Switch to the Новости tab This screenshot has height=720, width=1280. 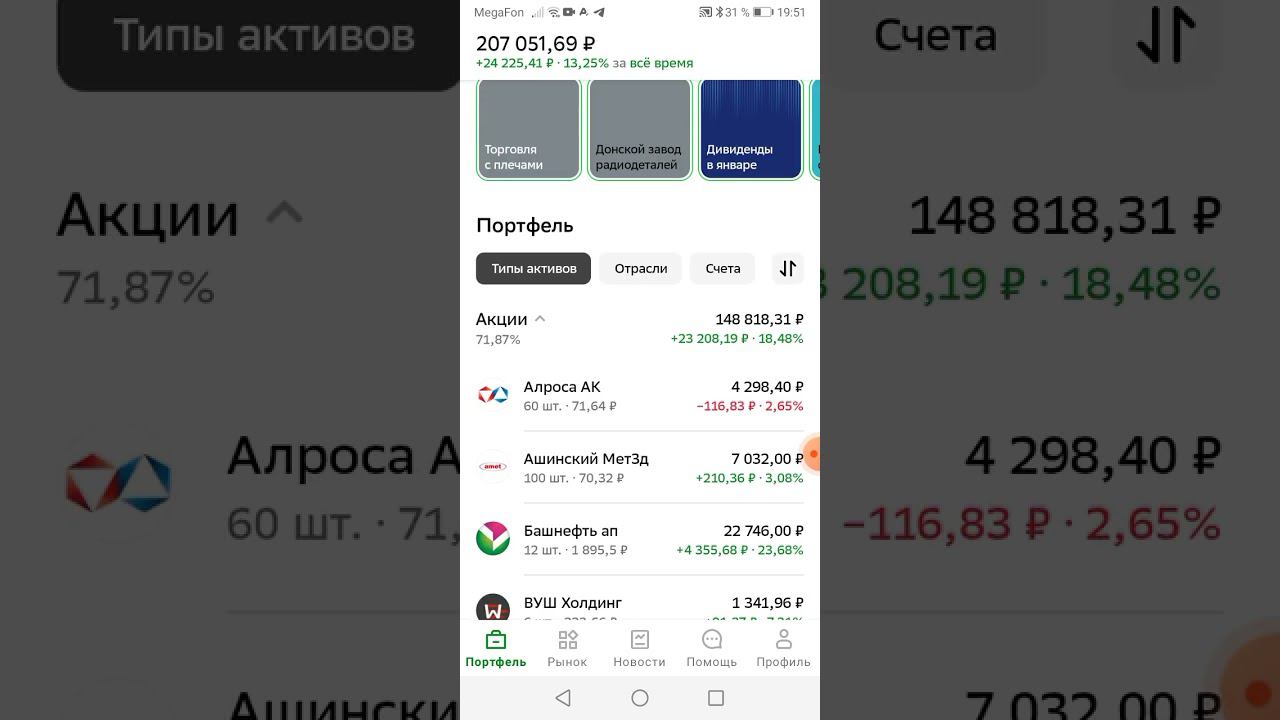click(x=639, y=648)
